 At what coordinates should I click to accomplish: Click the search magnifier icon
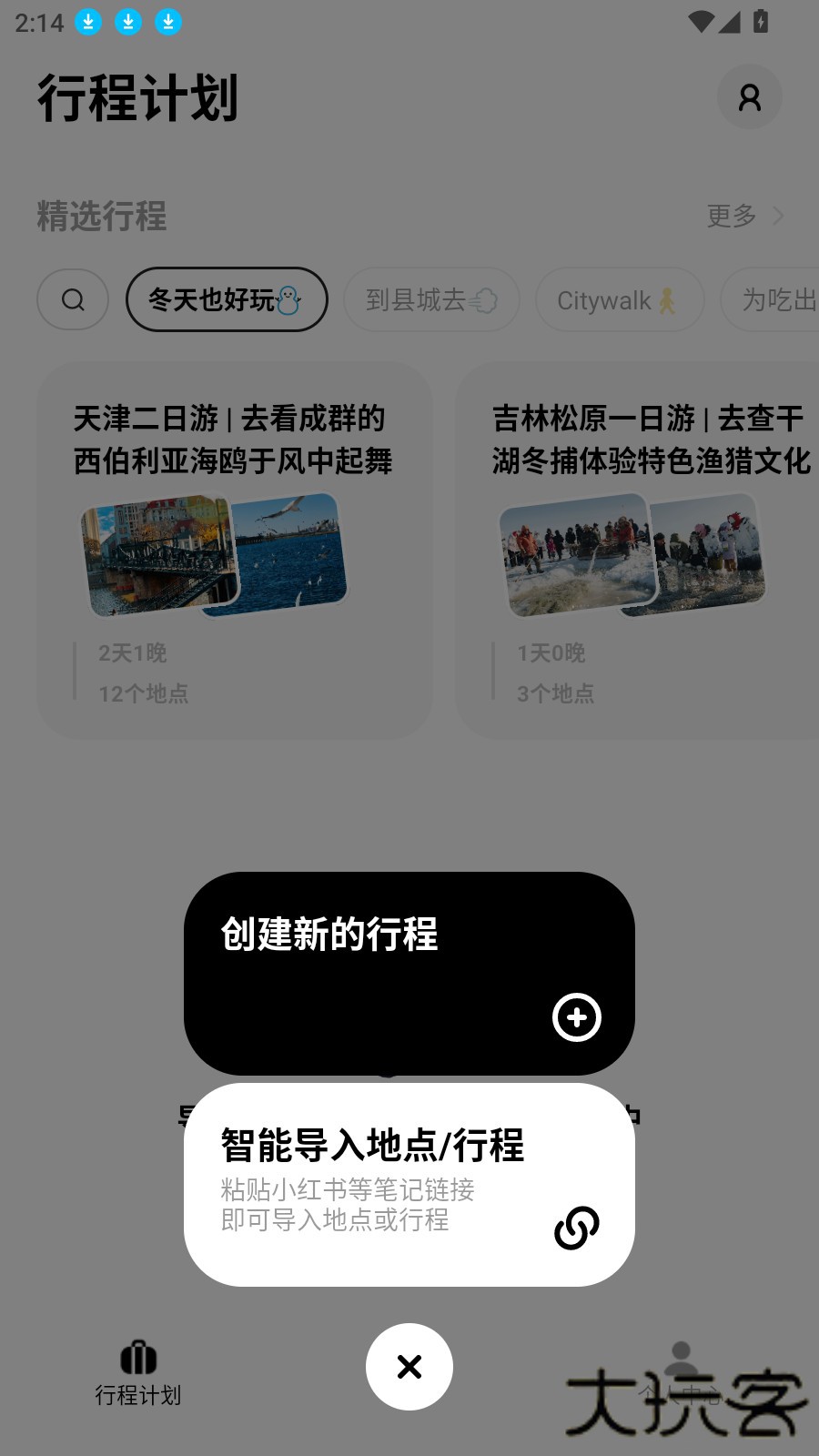coord(72,299)
